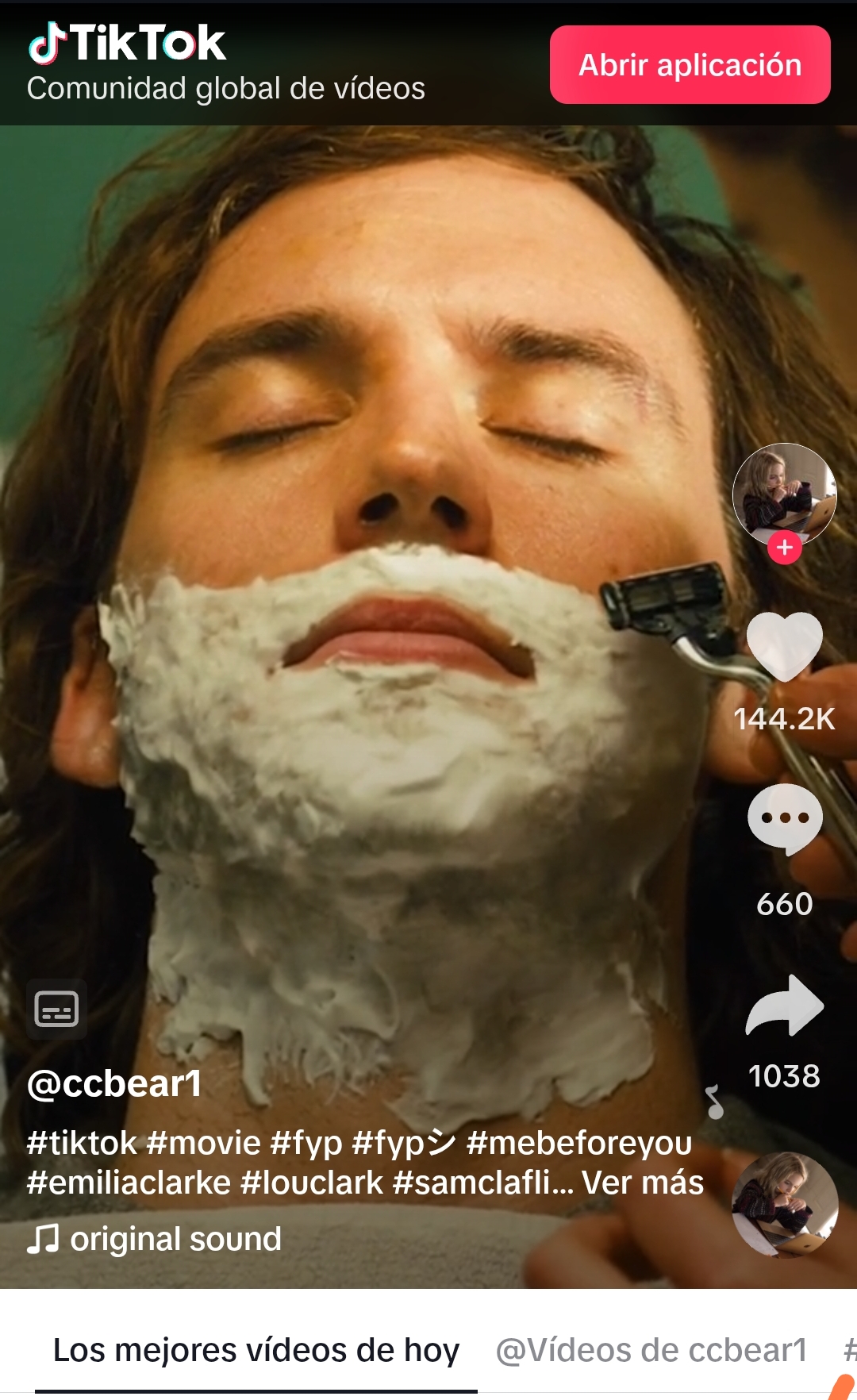Open the comments bubble
This screenshot has width=857, height=1400.
[784, 819]
